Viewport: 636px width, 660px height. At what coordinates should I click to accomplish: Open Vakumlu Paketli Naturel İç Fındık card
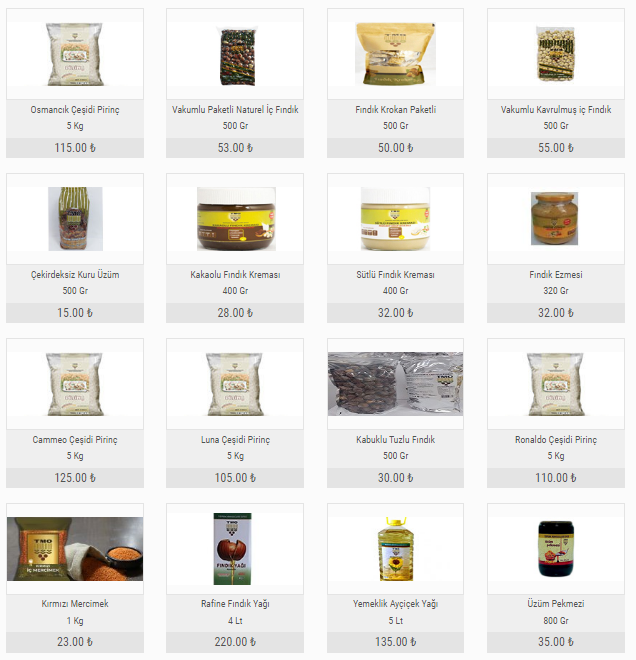(235, 53)
